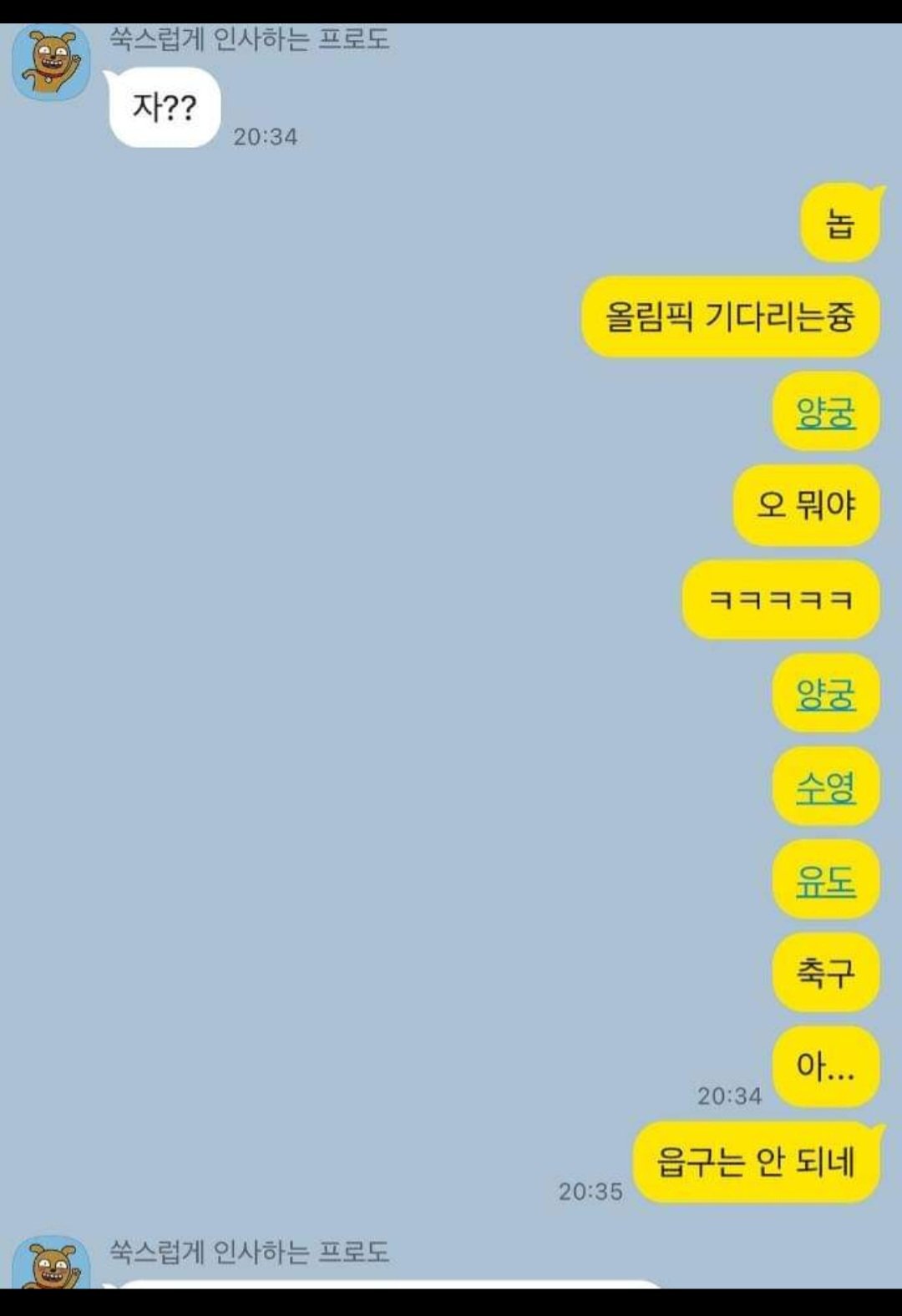902x1316 pixels.
Task: View Frodo's profile picture beside the 자?? message
Action: click(51, 63)
